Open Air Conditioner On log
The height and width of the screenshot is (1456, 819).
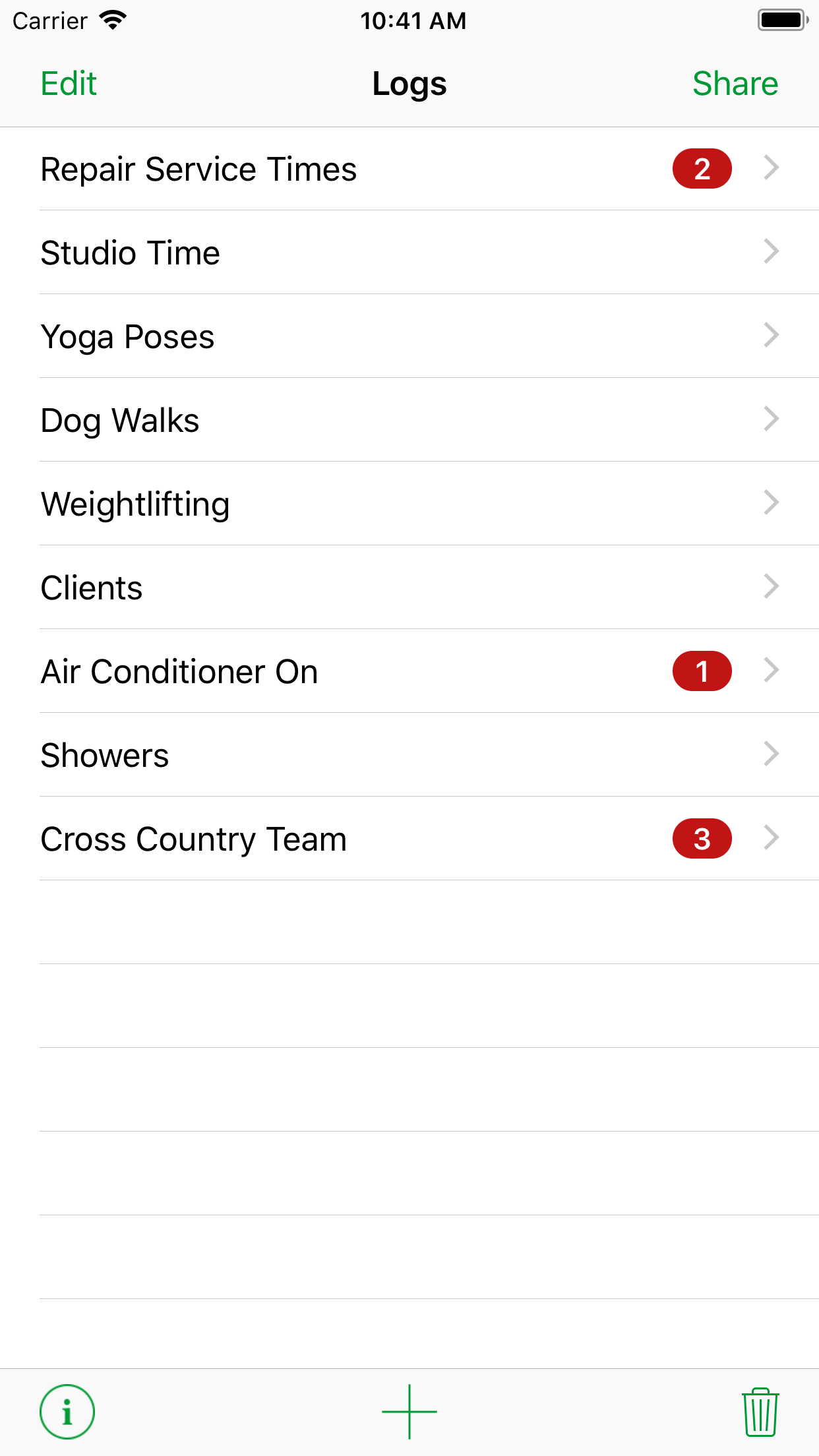point(409,671)
